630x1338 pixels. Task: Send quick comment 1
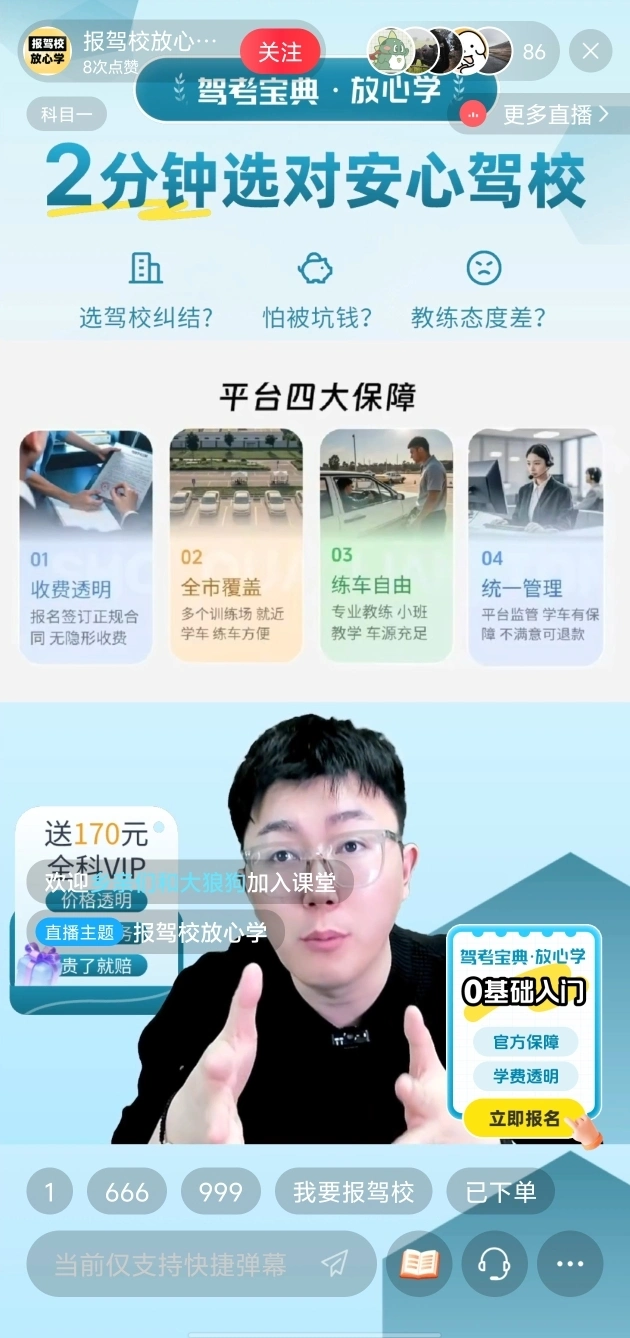[50, 1192]
